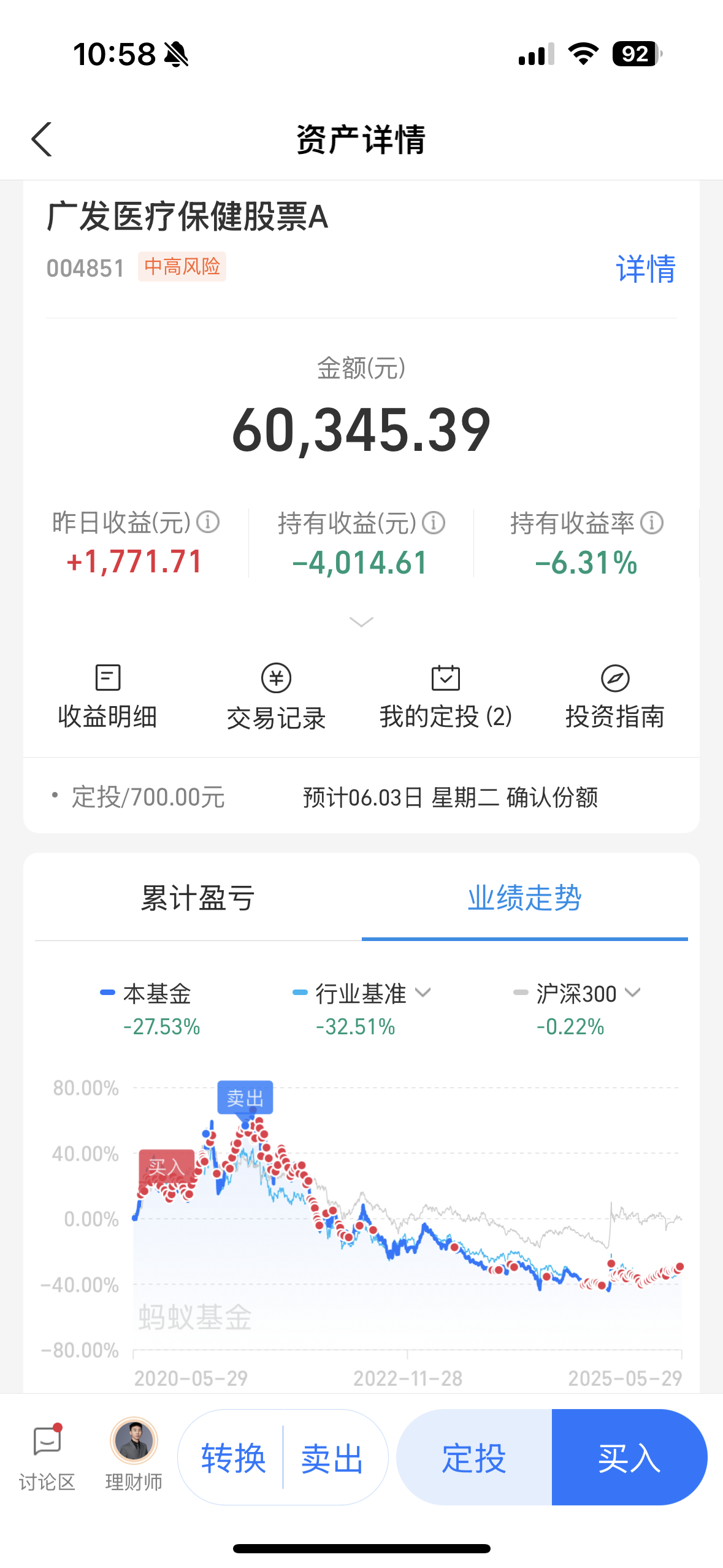
Task: Tap 买入 to buy more
Action: pyautogui.click(x=629, y=1458)
